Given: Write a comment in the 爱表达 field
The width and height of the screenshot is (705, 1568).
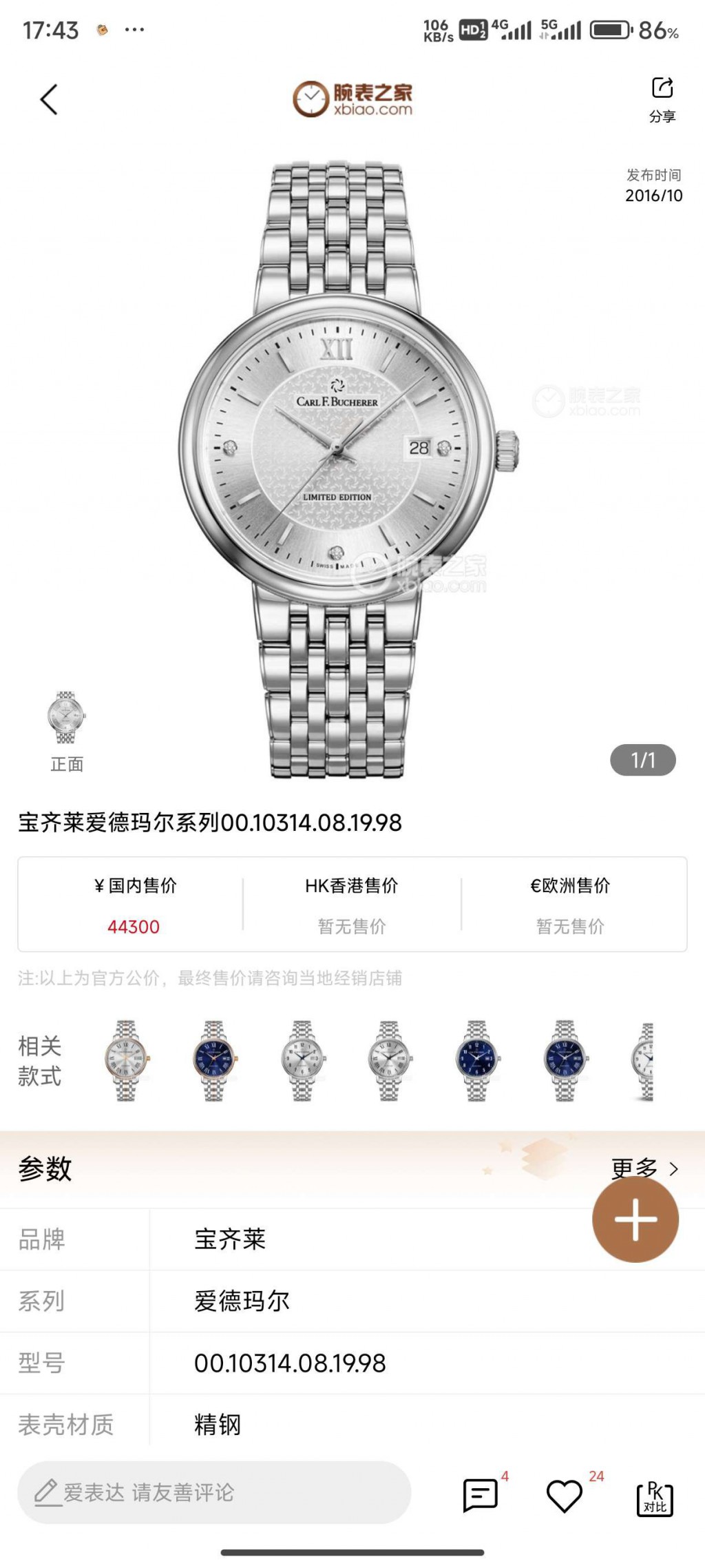Looking at the screenshot, I should [214, 1492].
